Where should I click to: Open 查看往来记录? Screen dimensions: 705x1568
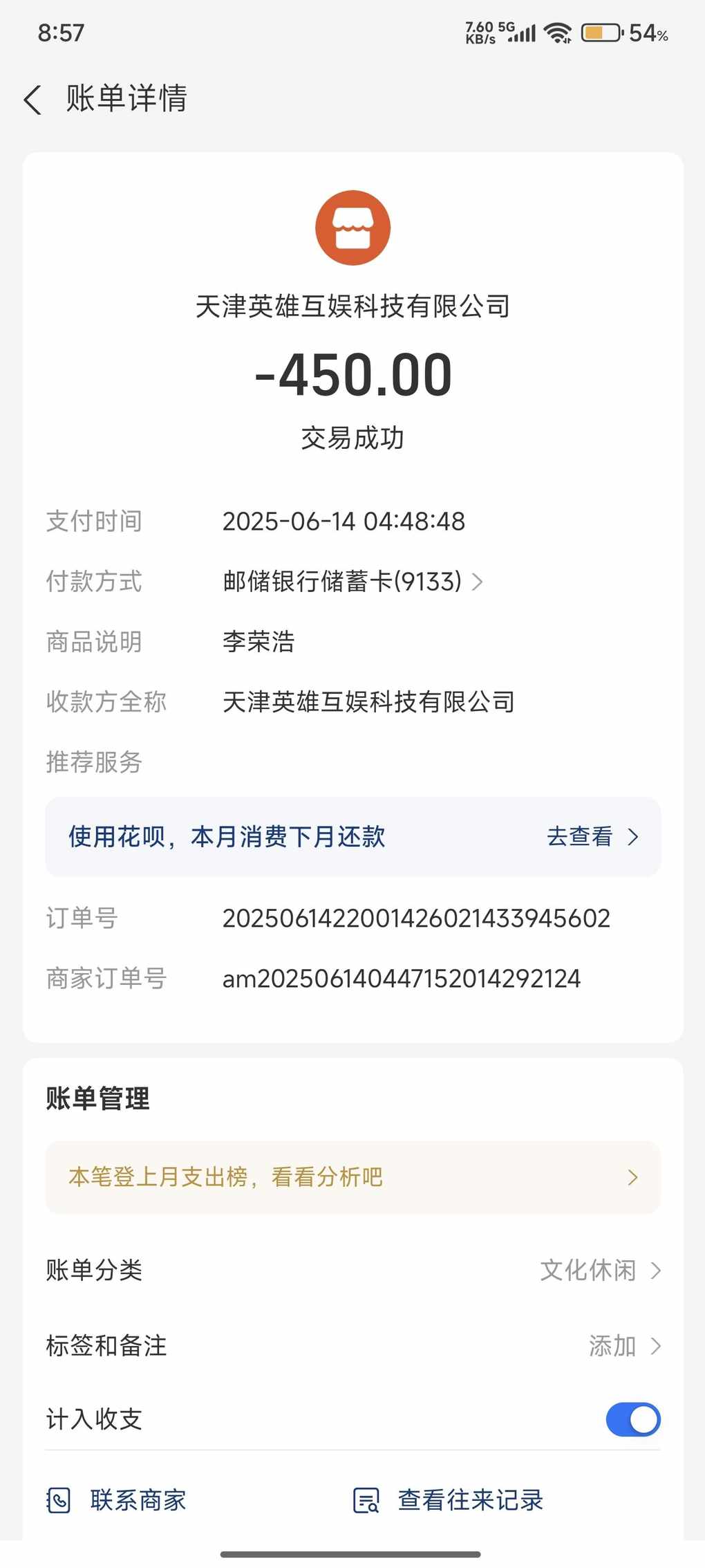tap(449, 1500)
